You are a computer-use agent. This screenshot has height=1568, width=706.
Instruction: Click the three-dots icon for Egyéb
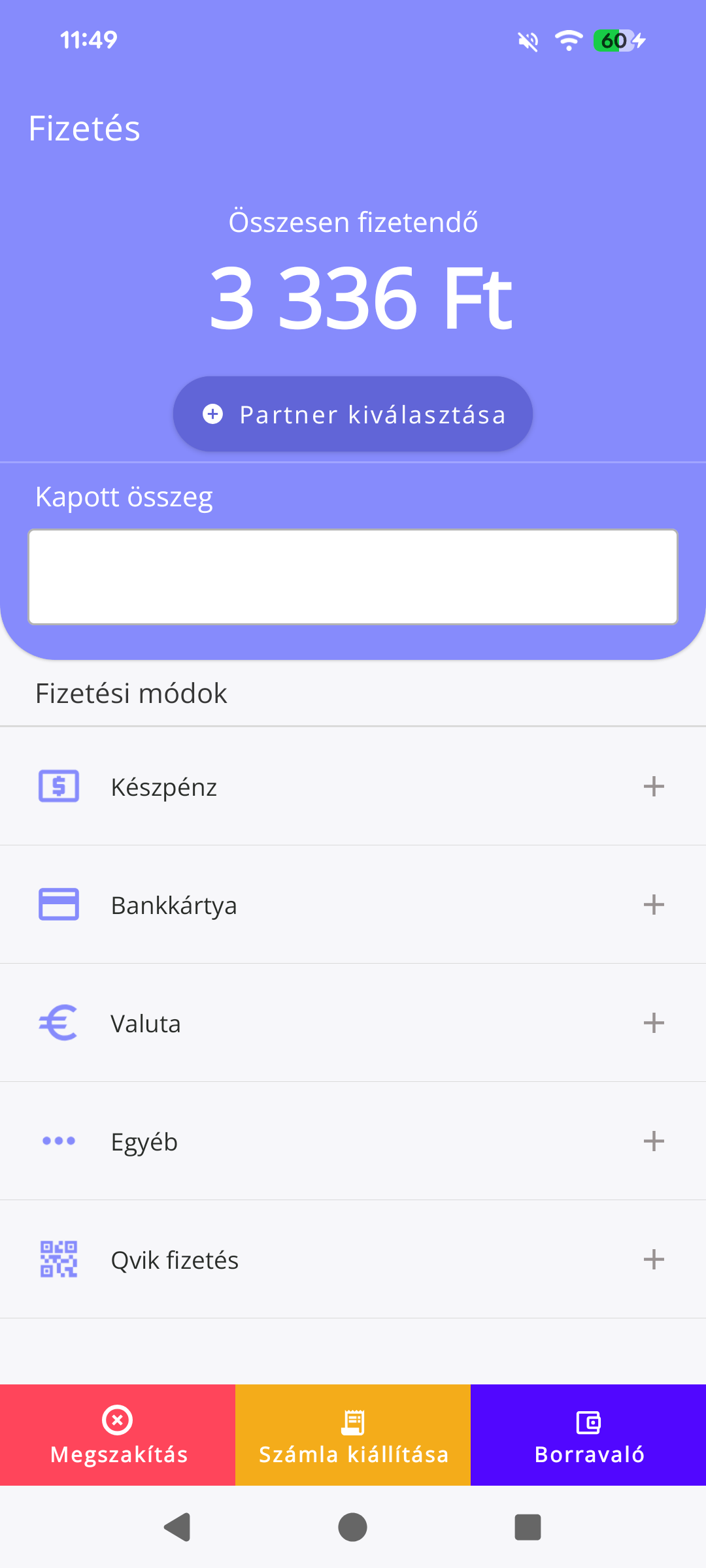coord(59,1141)
